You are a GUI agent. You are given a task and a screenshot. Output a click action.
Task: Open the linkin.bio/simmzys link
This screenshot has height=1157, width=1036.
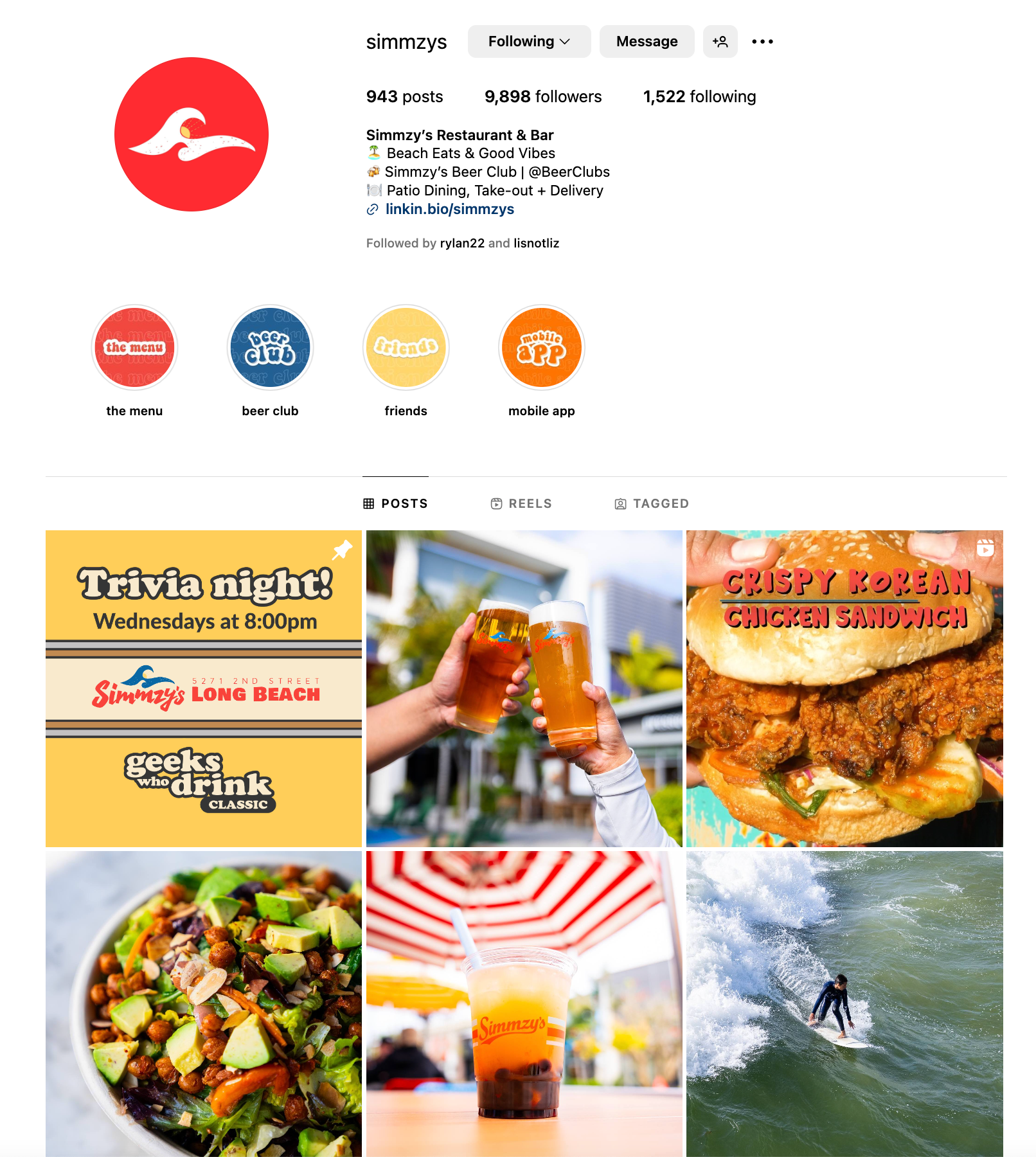pyautogui.click(x=449, y=210)
